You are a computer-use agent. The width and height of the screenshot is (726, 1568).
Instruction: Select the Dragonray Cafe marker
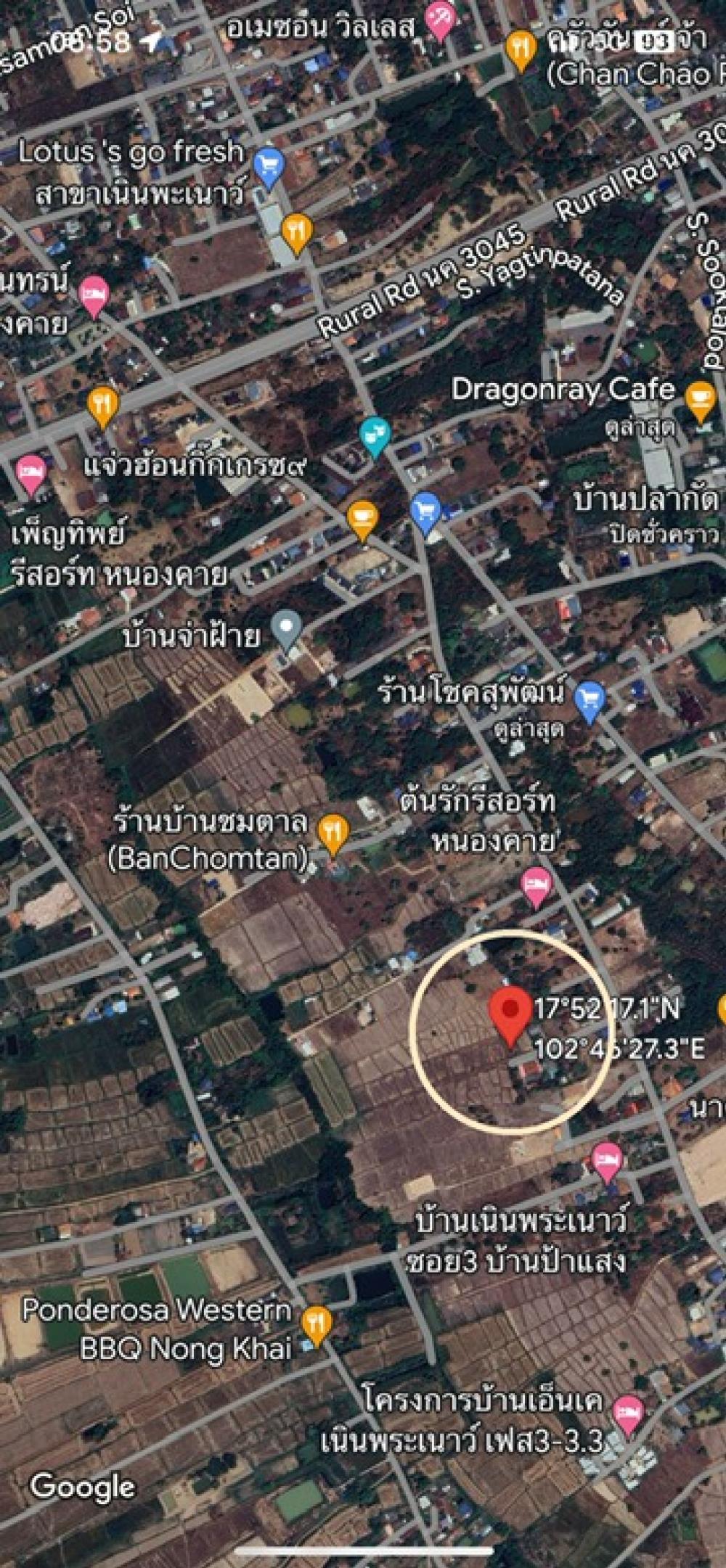(701, 400)
